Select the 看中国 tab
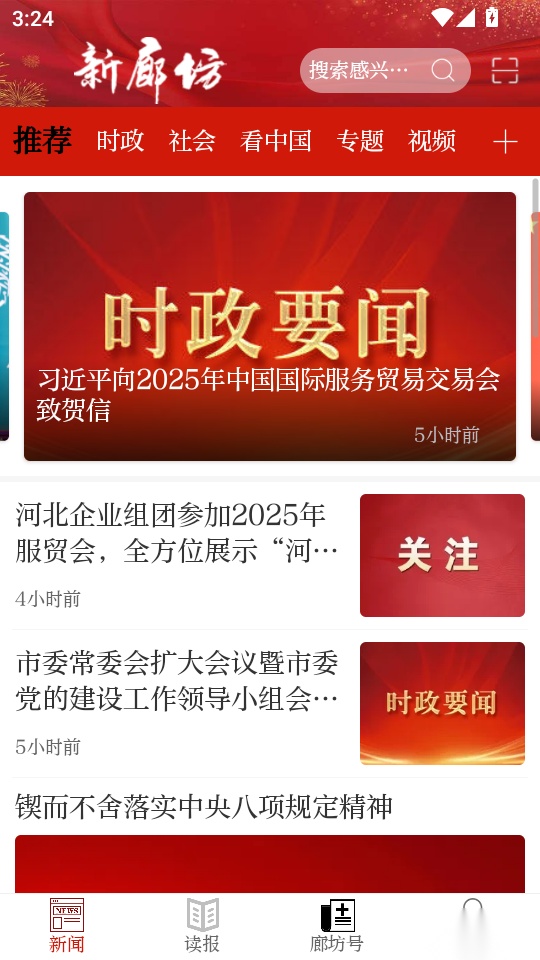 (x=276, y=141)
